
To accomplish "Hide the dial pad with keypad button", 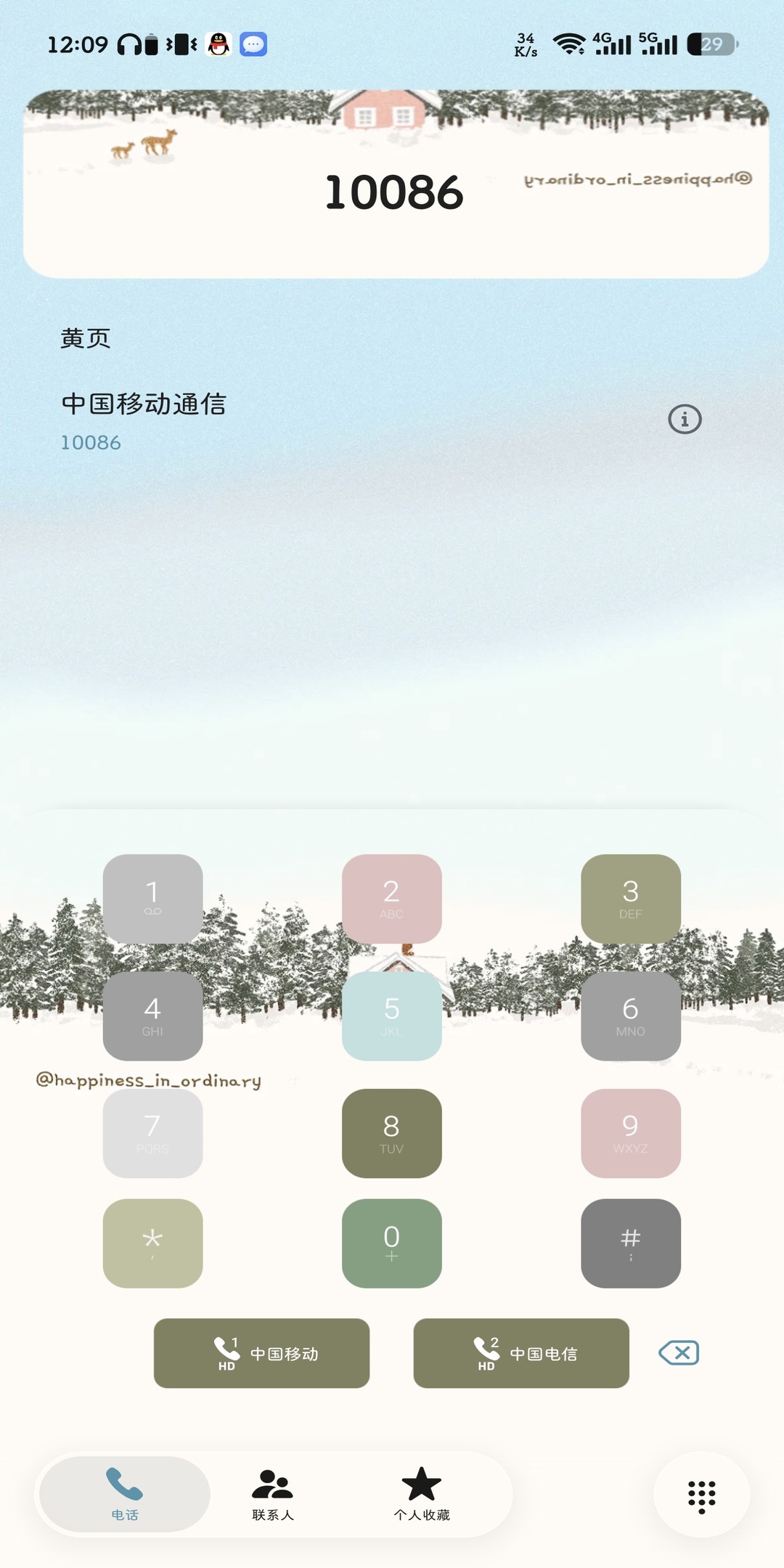I will tap(701, 1495).
